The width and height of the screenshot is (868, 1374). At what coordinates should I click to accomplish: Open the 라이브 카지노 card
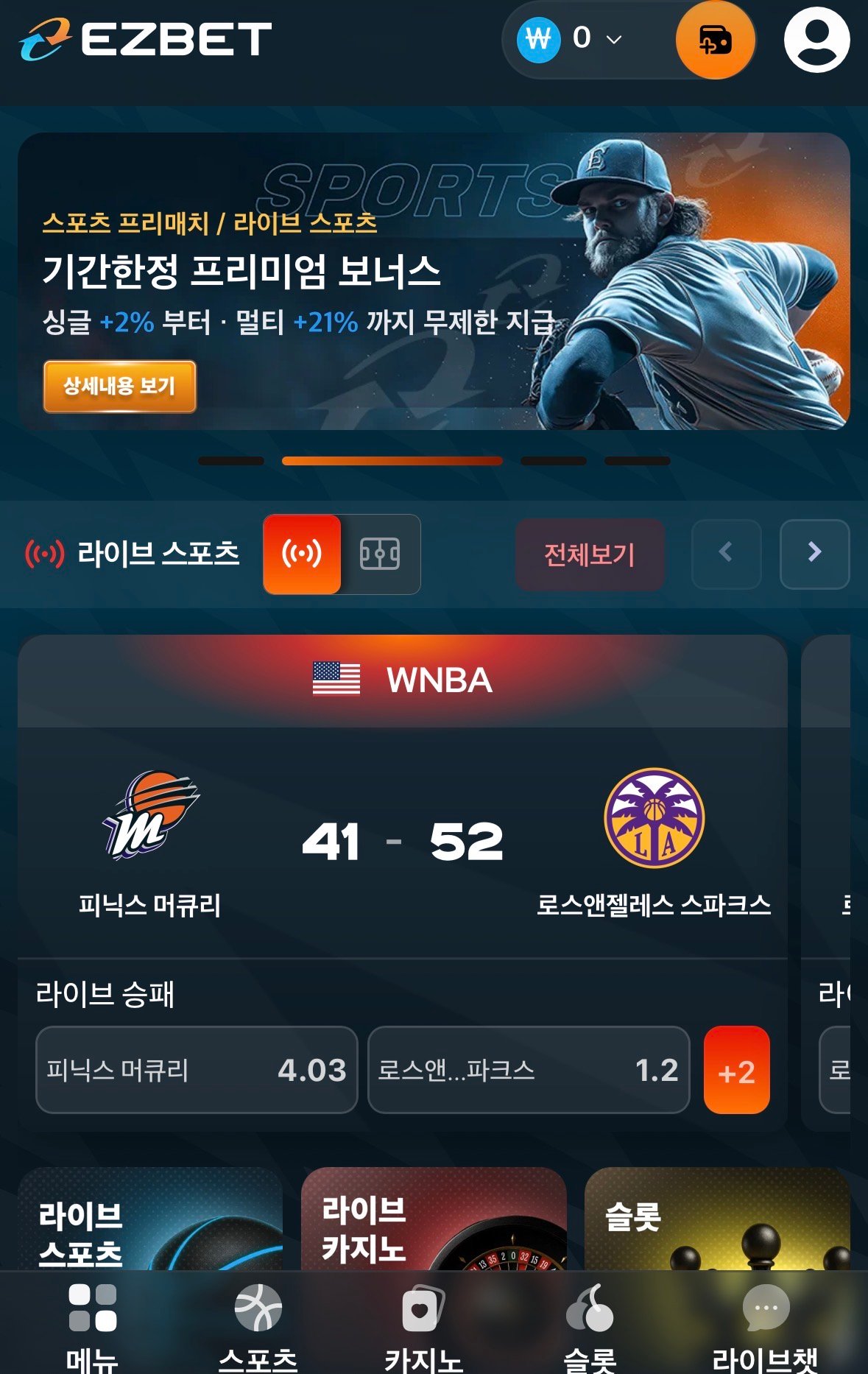tap(434, 1219)
